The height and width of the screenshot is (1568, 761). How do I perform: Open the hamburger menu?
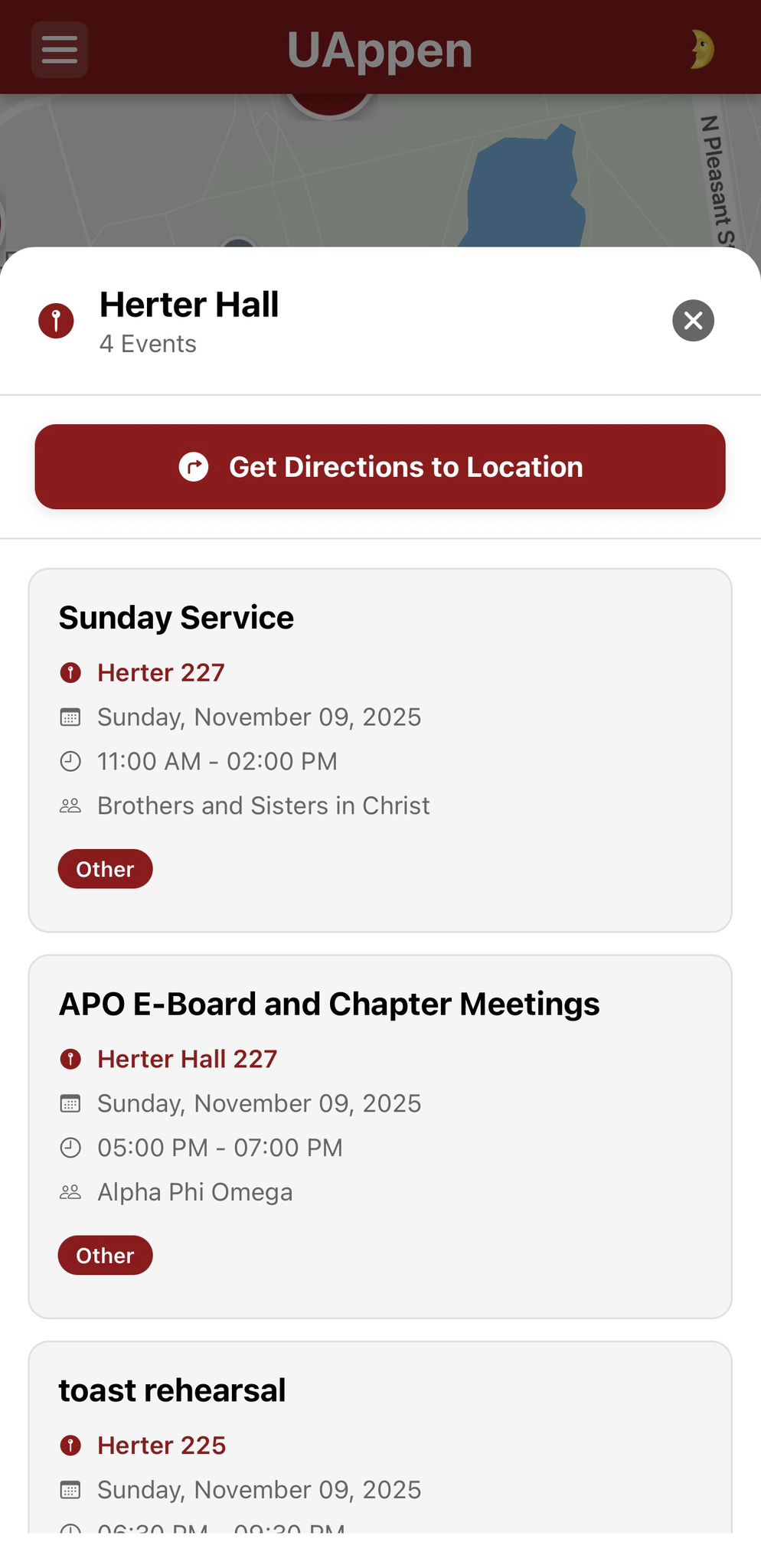60,50
